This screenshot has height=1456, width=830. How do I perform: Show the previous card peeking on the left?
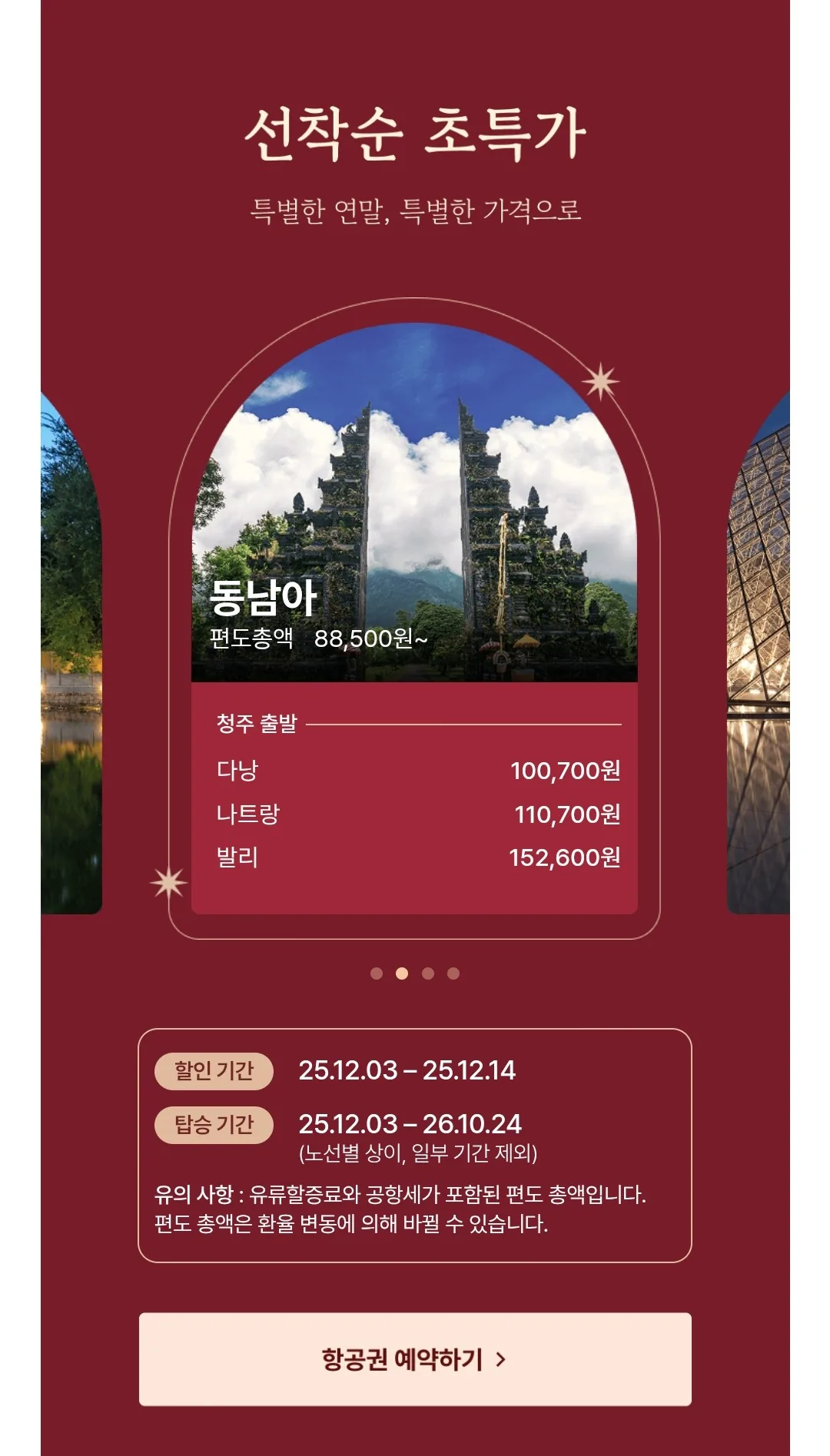(71, 652)
